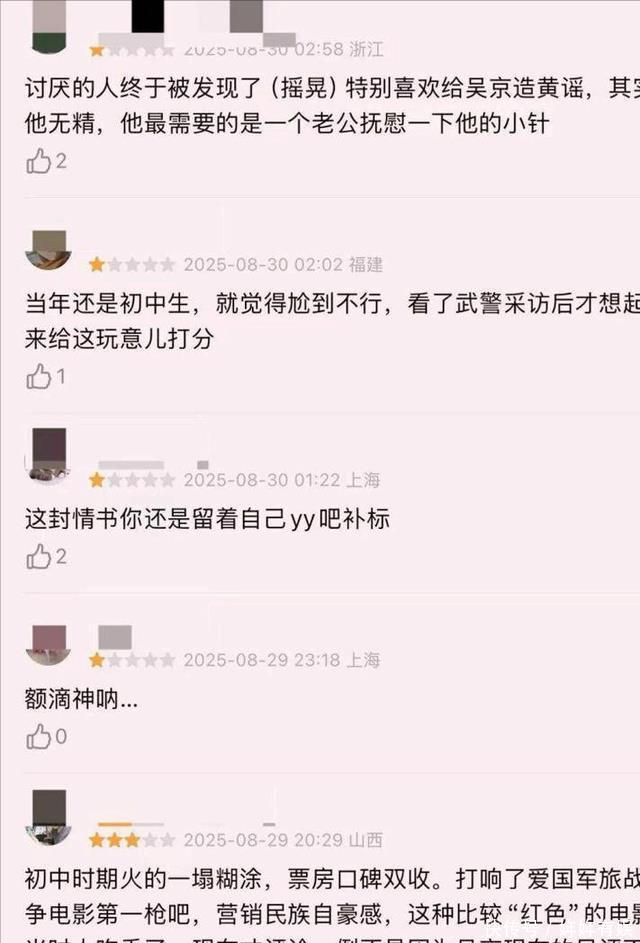Like the comment 额滴神呐

pos(39,737)
